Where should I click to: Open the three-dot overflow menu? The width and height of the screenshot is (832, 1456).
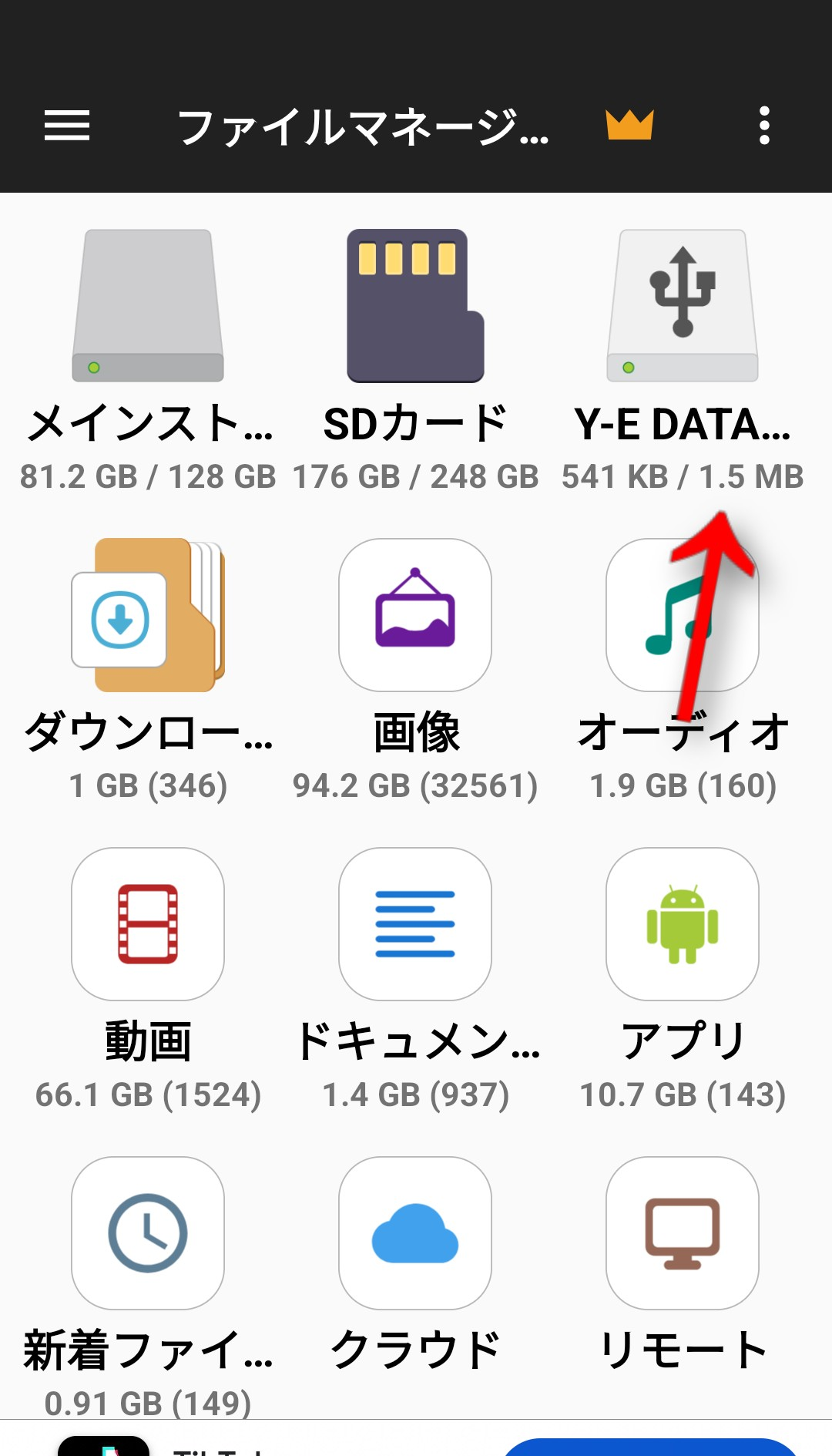(763, 126)
